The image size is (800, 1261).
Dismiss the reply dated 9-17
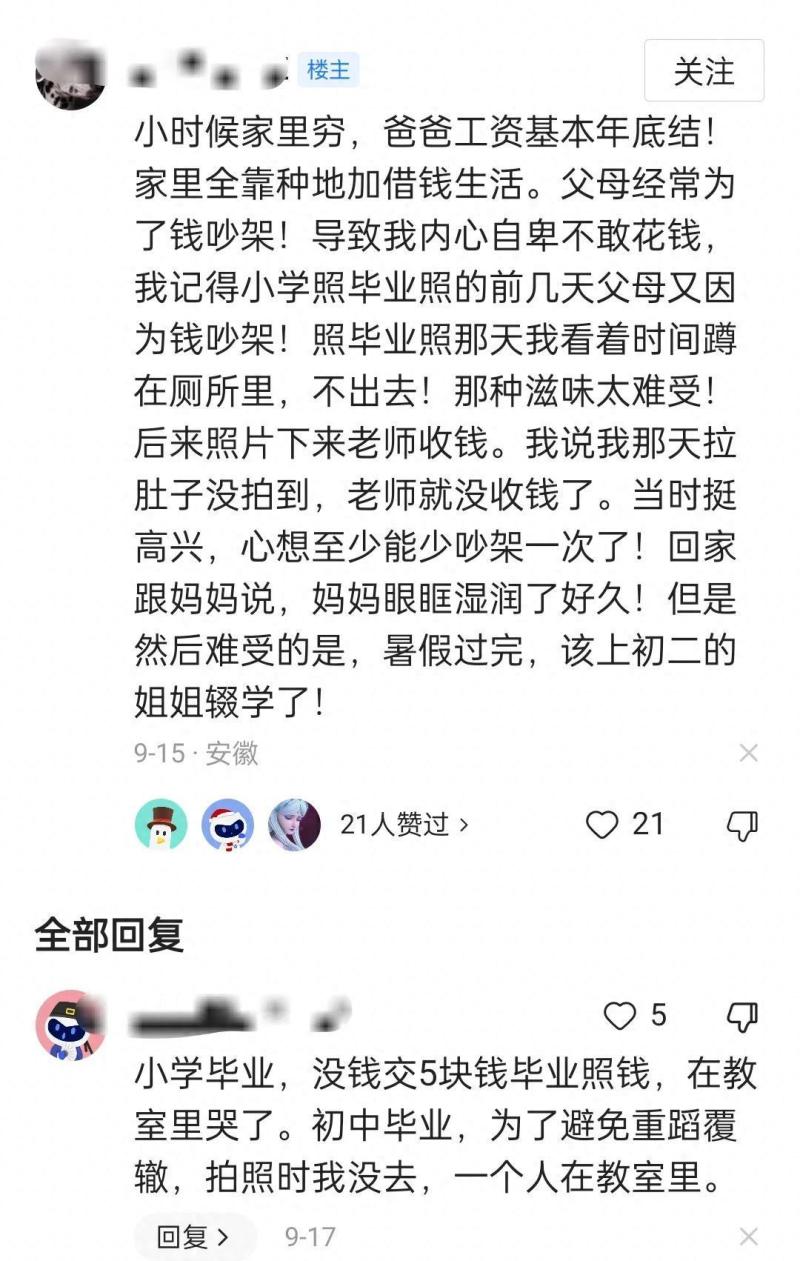(x=748, y=1236)
